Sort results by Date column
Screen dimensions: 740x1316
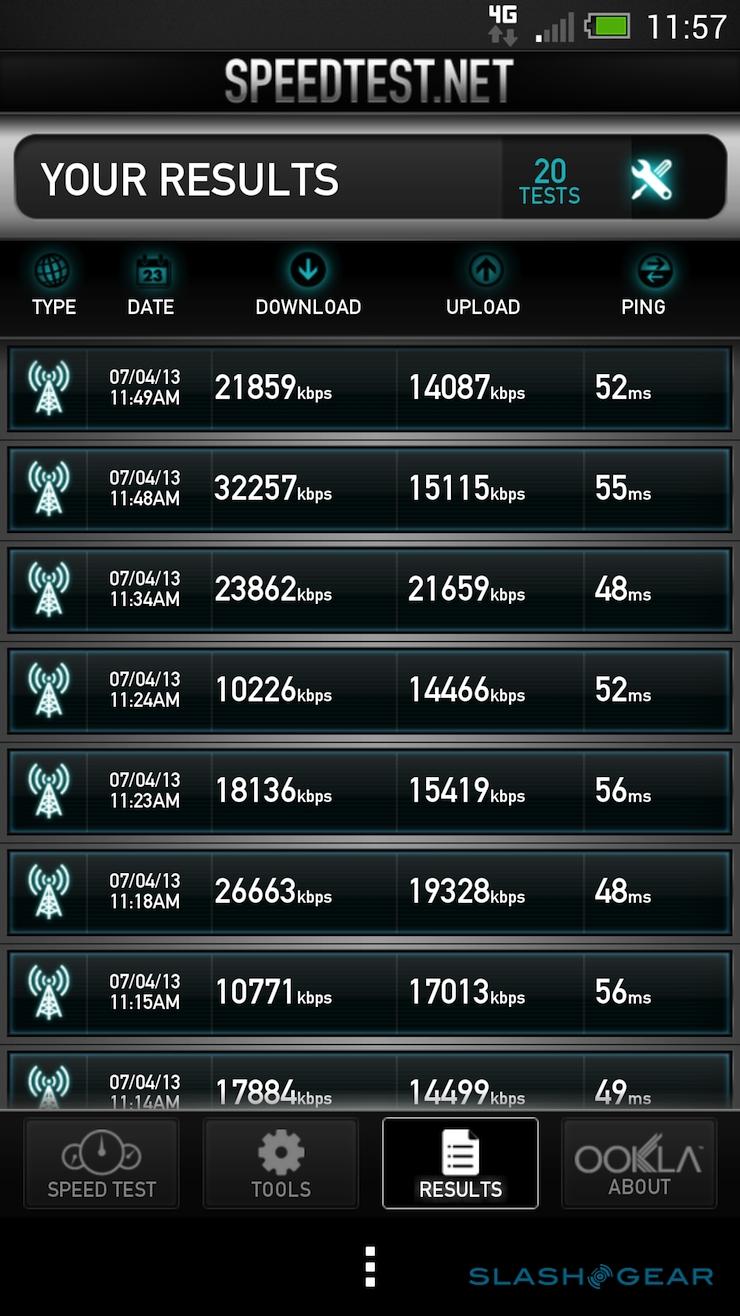151,286
